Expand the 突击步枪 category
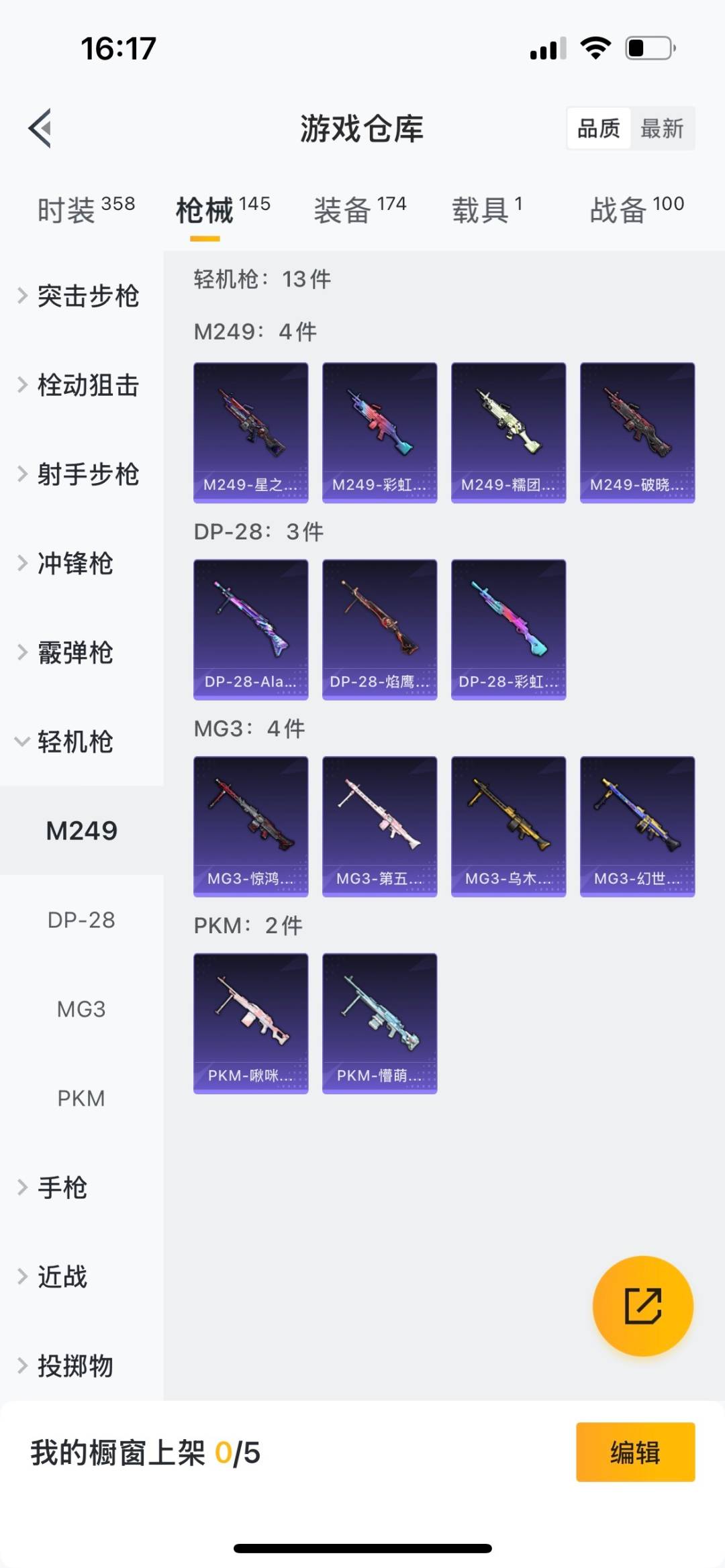 click(x=81, y=296)
